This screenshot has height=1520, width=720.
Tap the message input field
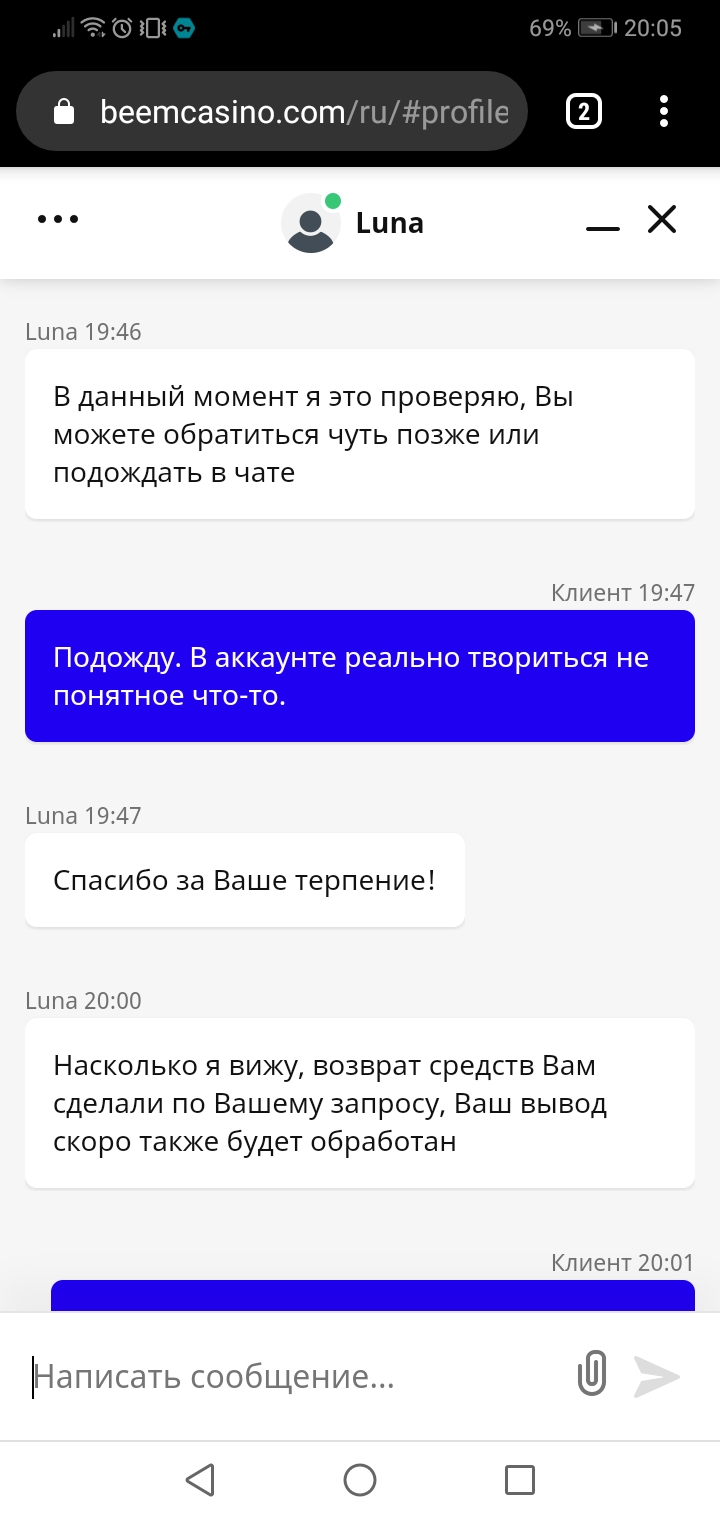290,1377
